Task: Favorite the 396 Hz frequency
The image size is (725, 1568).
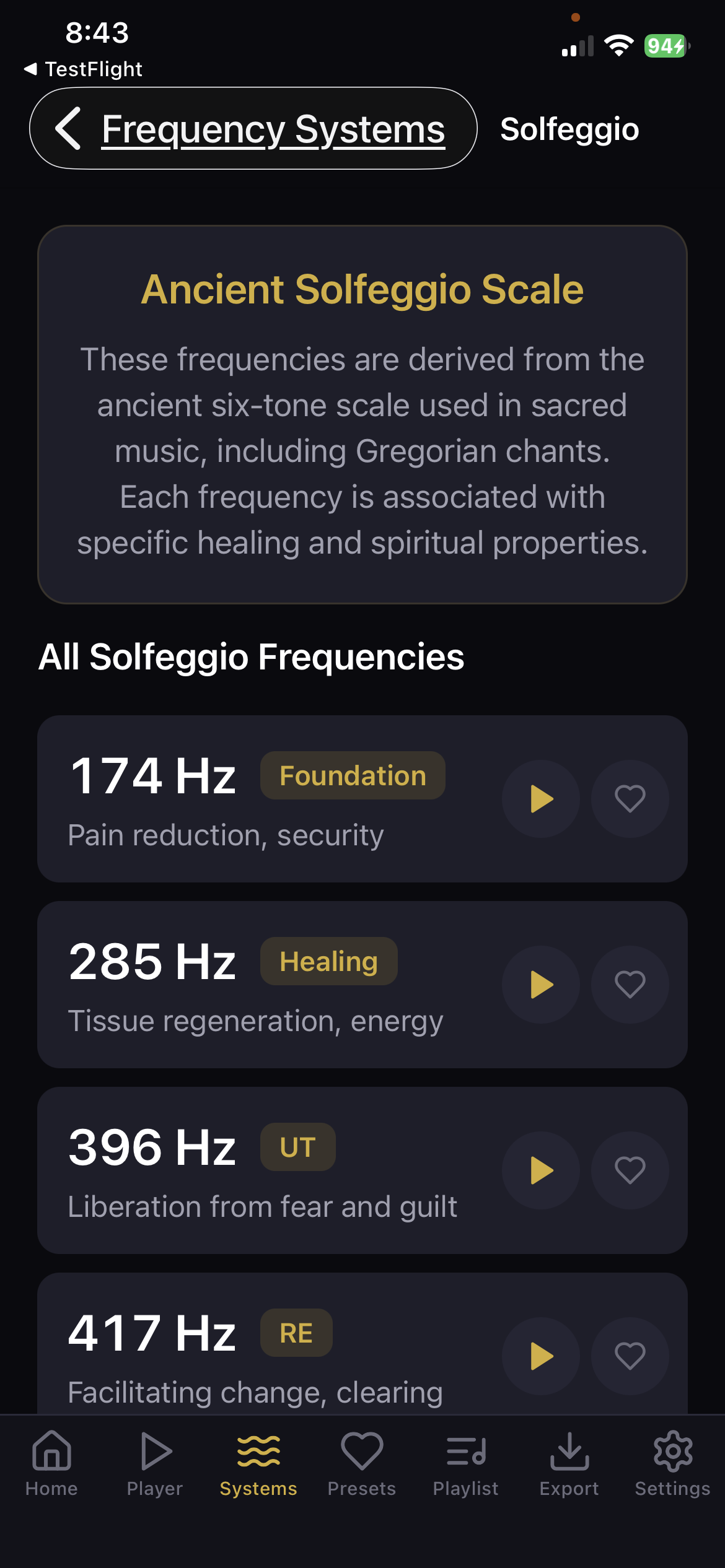Action: [630, 1170]
